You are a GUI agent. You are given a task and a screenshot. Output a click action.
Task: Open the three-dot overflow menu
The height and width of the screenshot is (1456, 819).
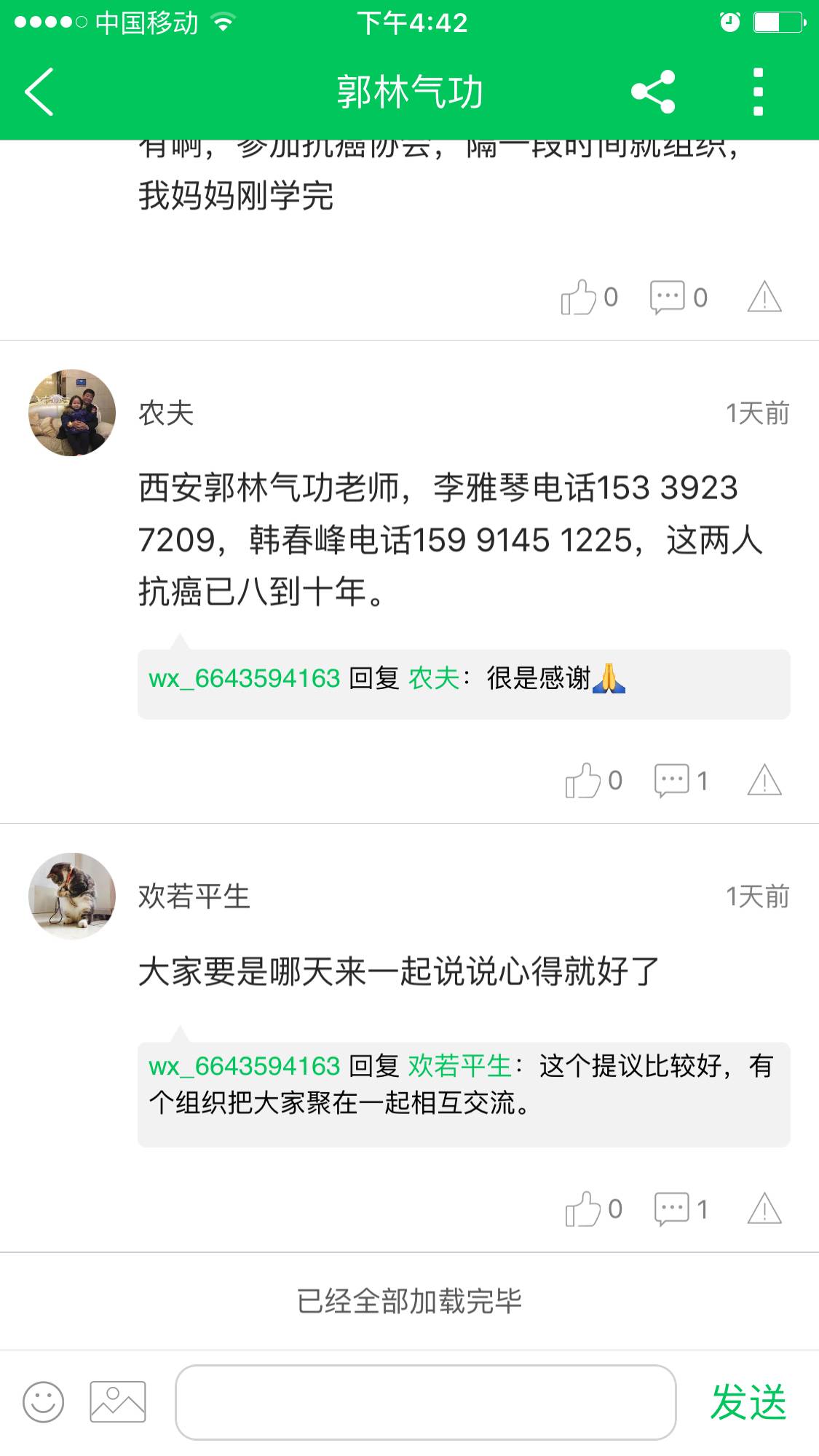click(758, 92)
